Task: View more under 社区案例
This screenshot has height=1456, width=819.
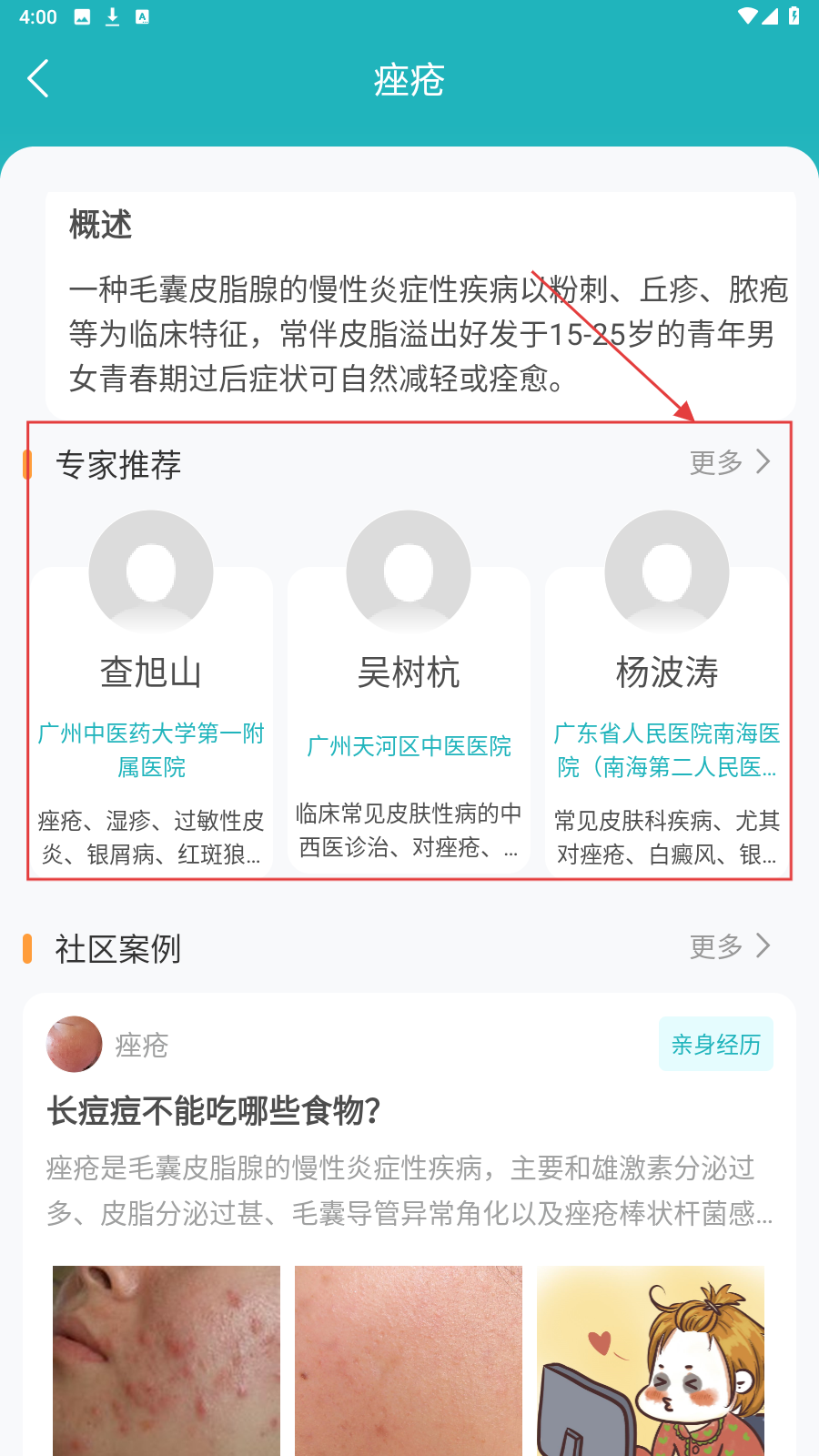Action: 730,946
